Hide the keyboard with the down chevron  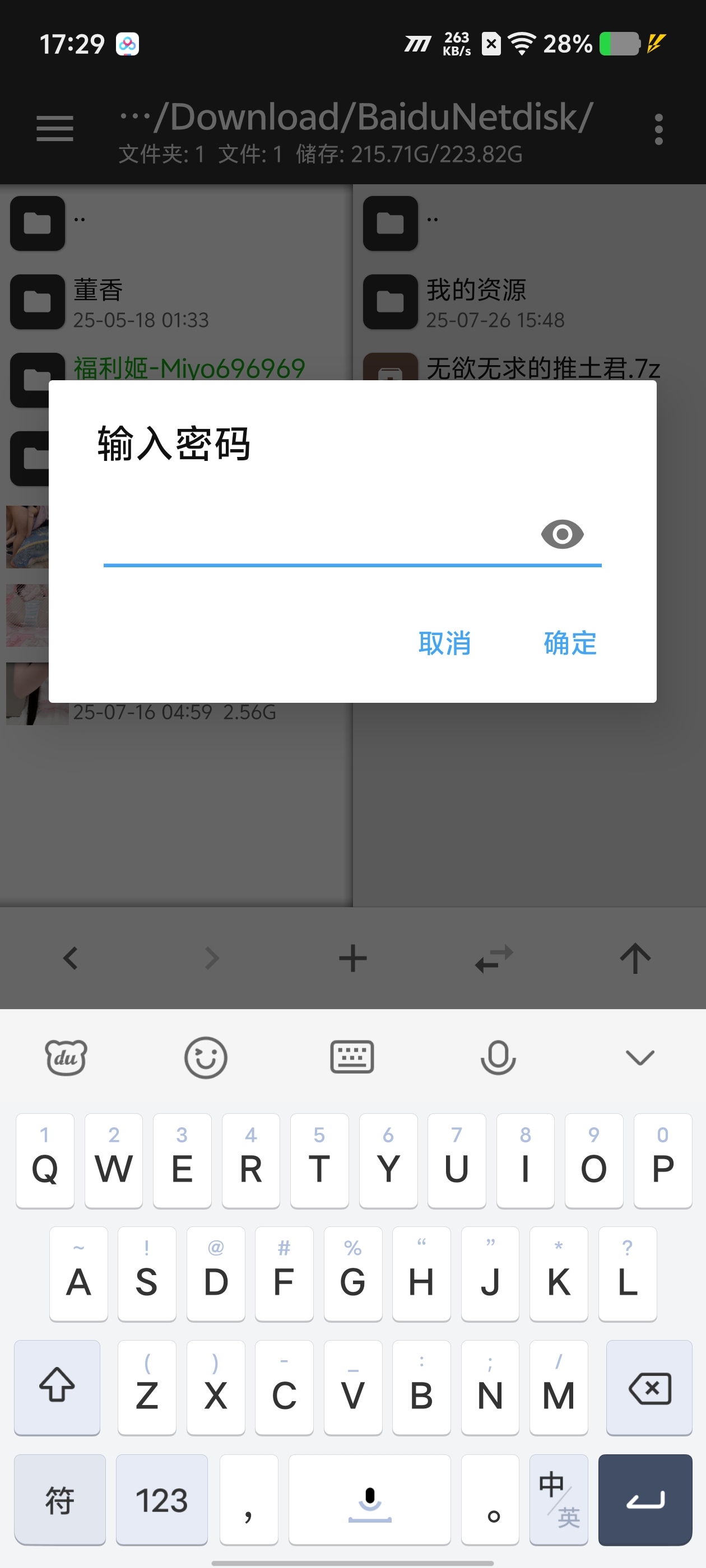(x=640, y=1057)
